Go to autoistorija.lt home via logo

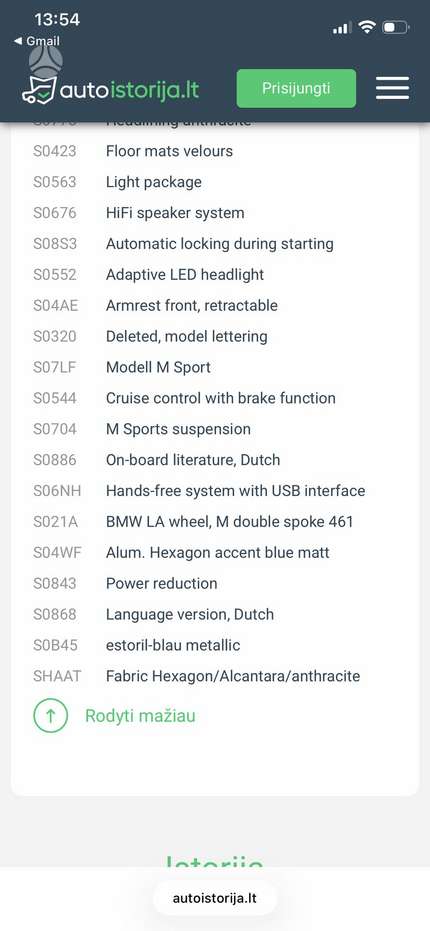click(x=110, y=90)
